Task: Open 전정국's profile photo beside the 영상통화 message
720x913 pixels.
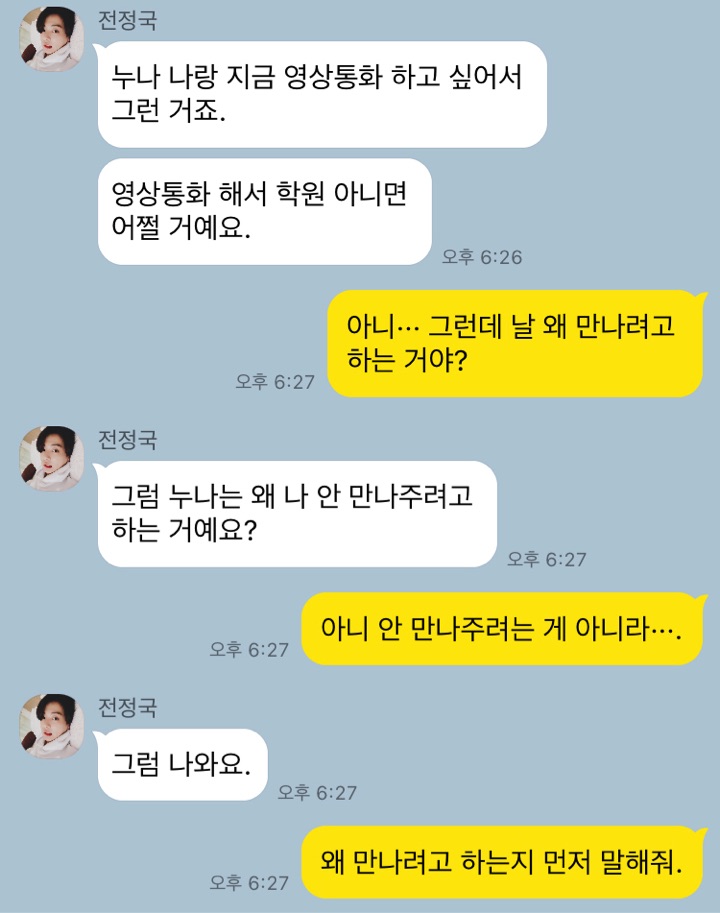Action: [x=51, y=40]
